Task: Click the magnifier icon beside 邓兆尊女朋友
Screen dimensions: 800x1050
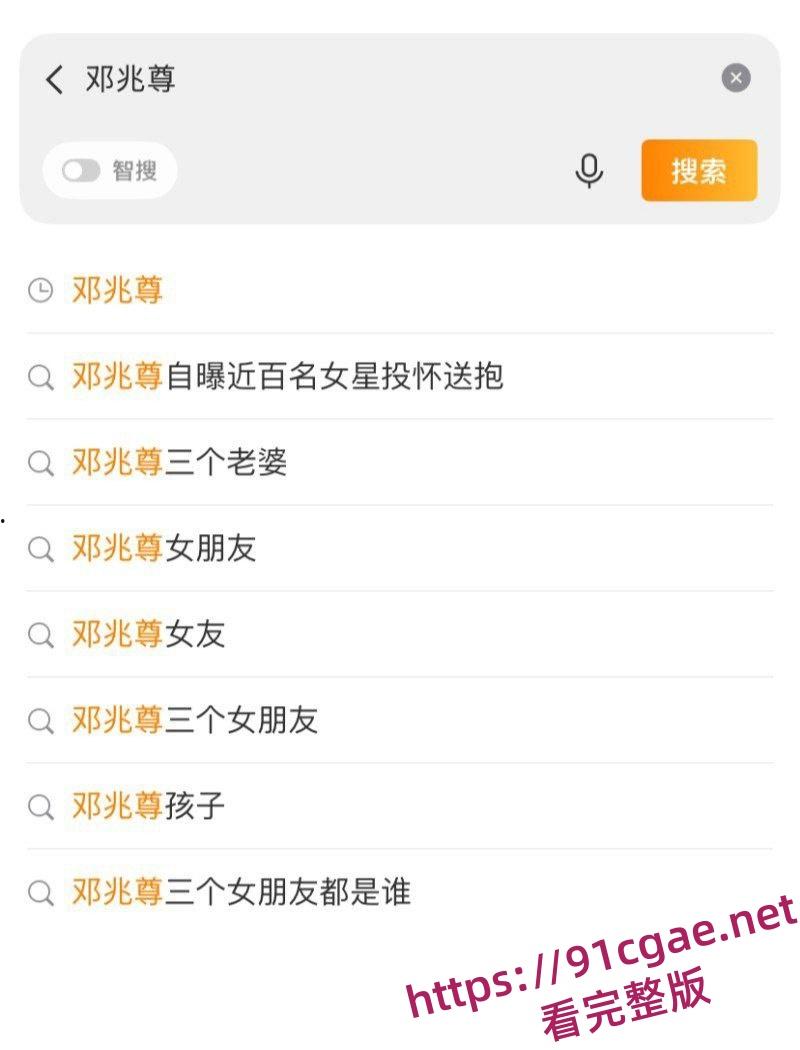Action: pos(40,549)
